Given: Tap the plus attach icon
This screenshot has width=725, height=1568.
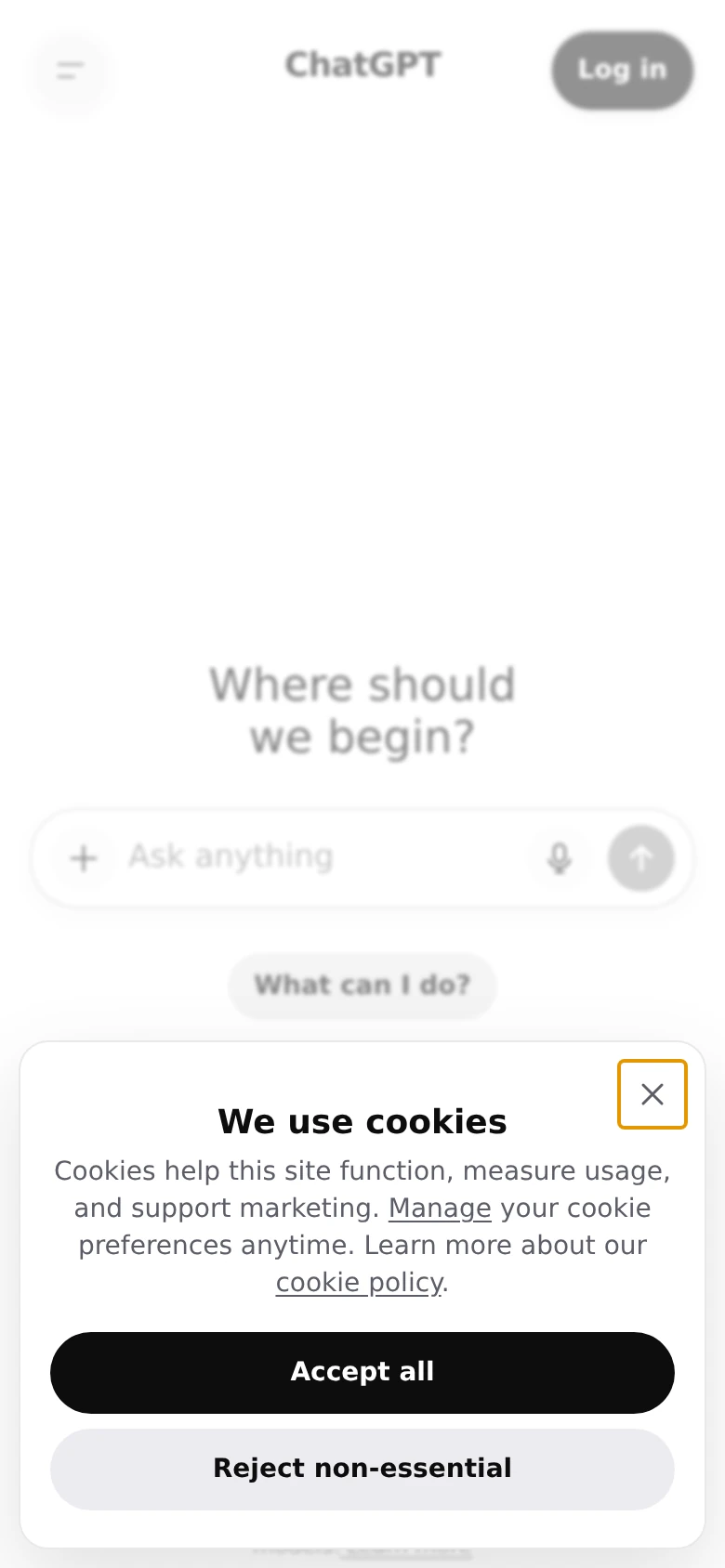Looking at the screenshot, I should click(x=84, y=857).
